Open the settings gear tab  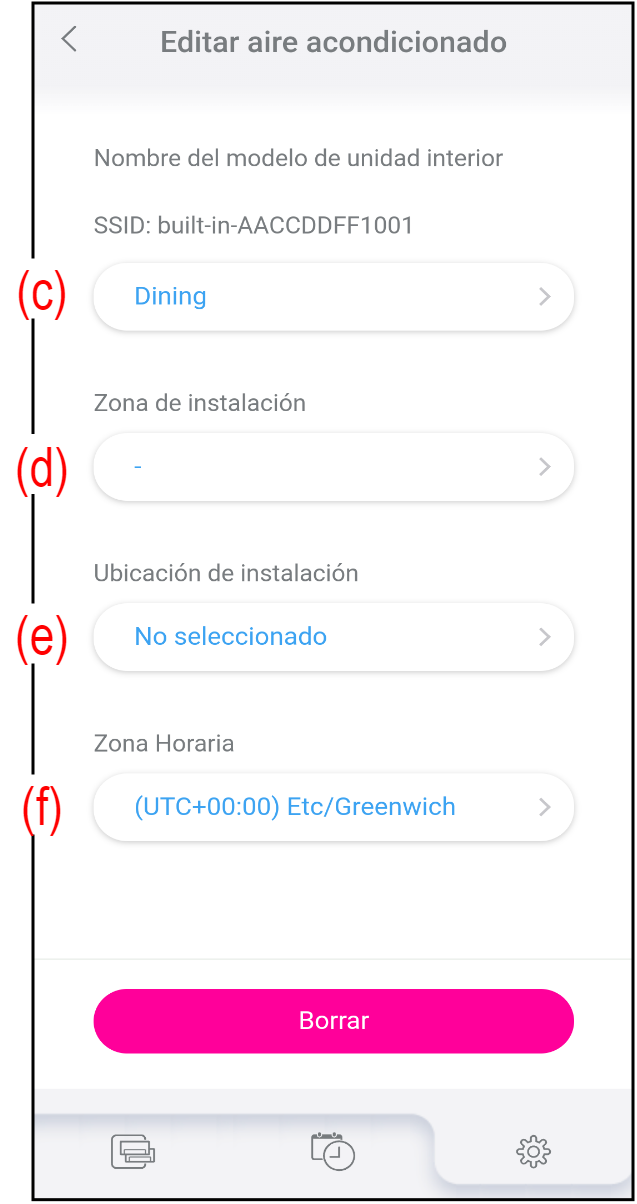533,1152
